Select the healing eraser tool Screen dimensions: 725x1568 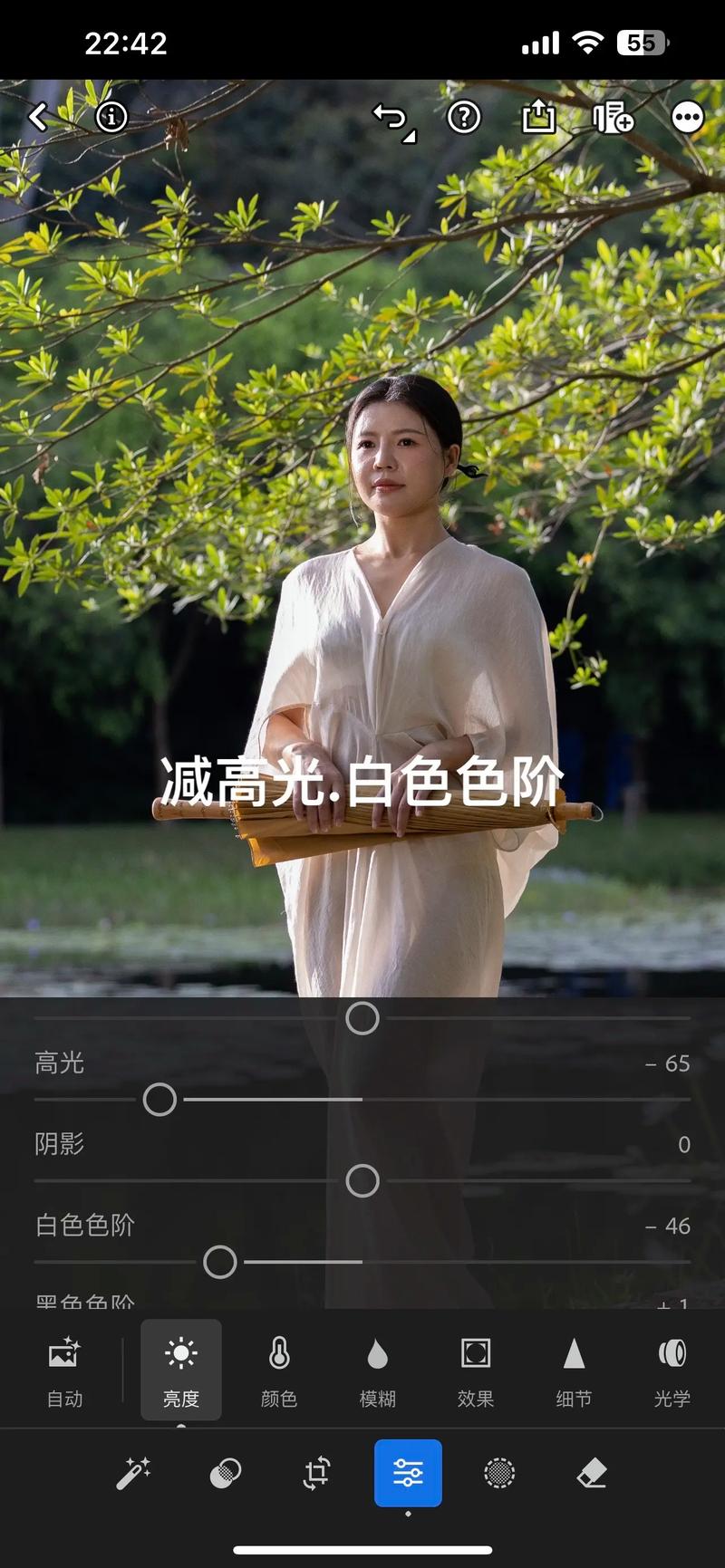590,1474
